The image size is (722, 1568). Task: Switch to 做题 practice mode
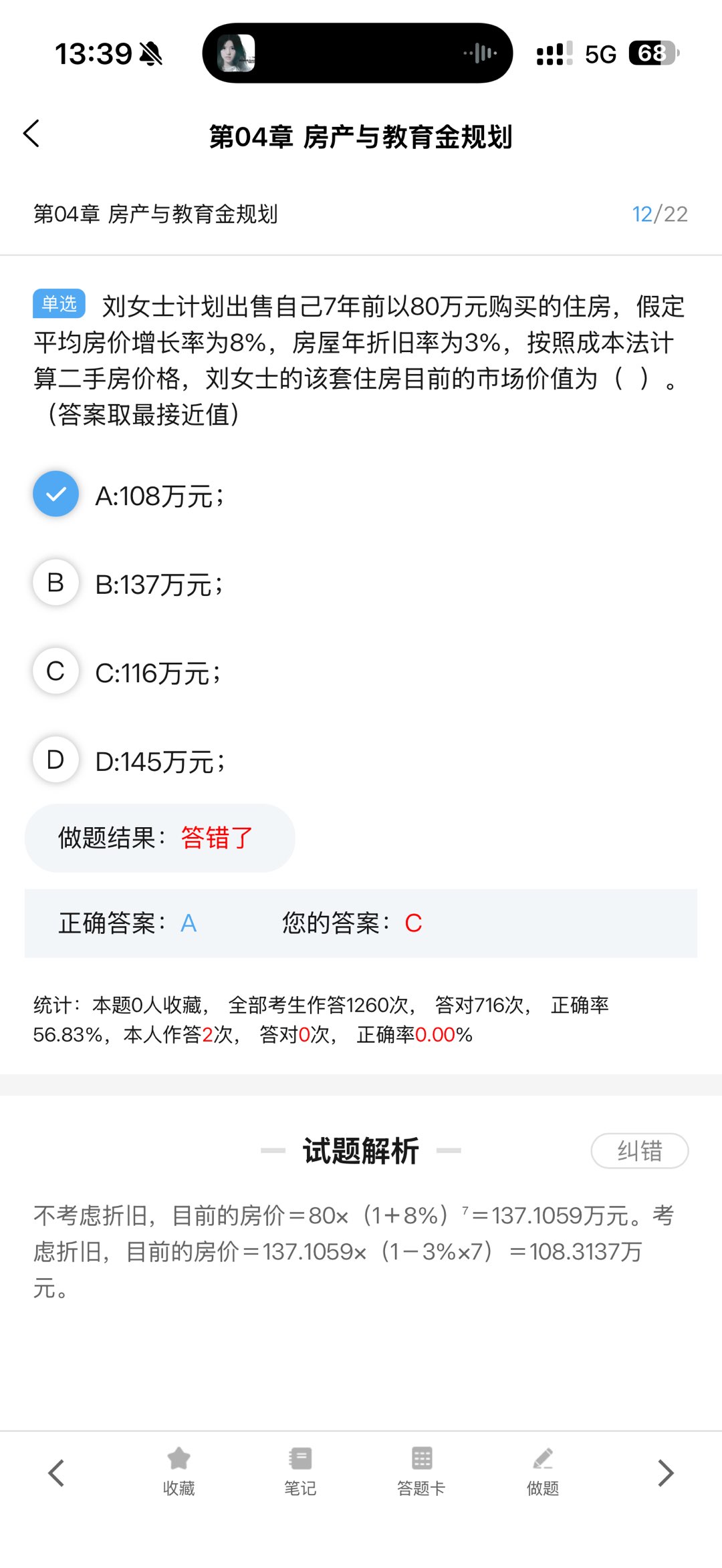[x=543, y=1471]
